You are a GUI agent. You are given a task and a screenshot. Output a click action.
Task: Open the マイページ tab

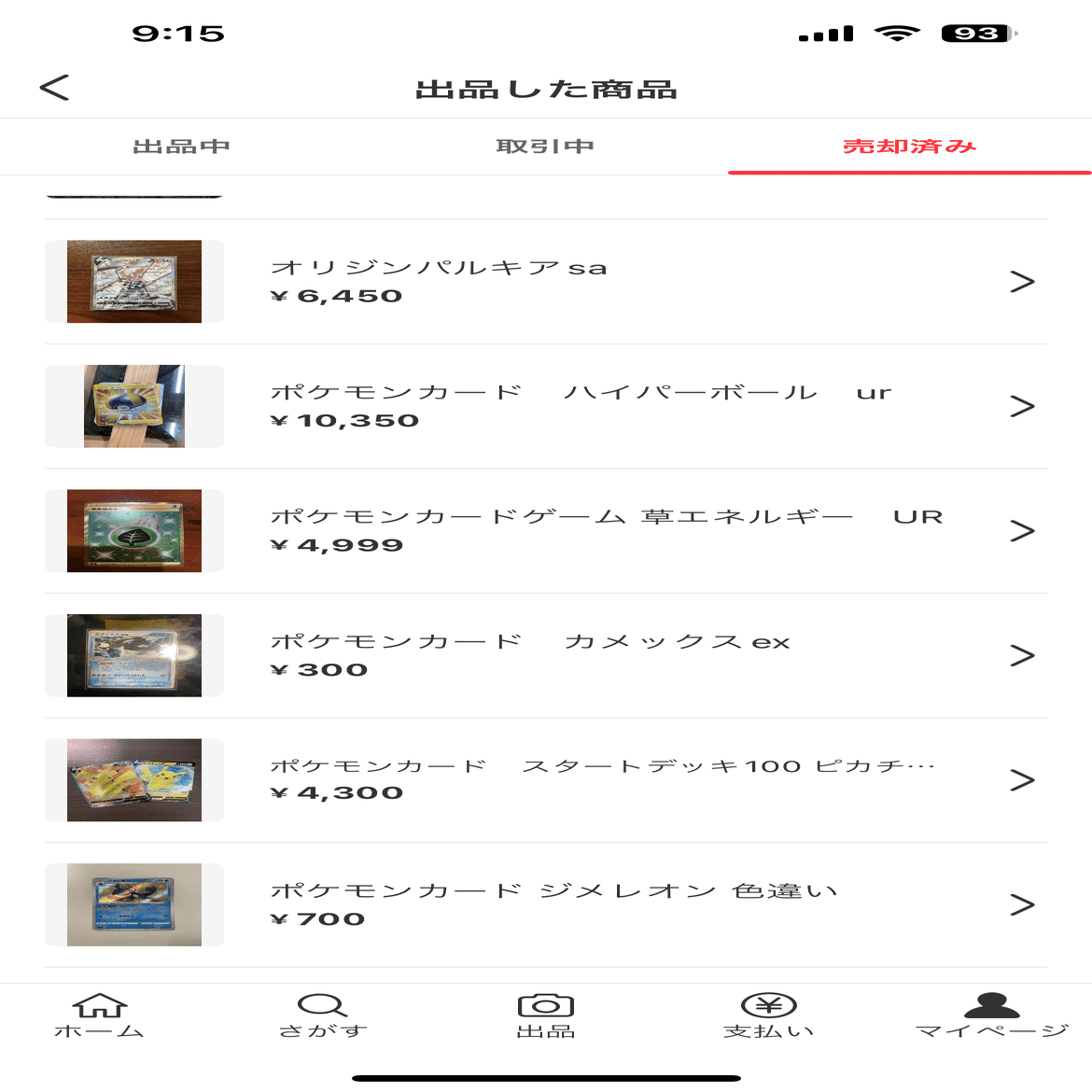[x=991, y=1015]
